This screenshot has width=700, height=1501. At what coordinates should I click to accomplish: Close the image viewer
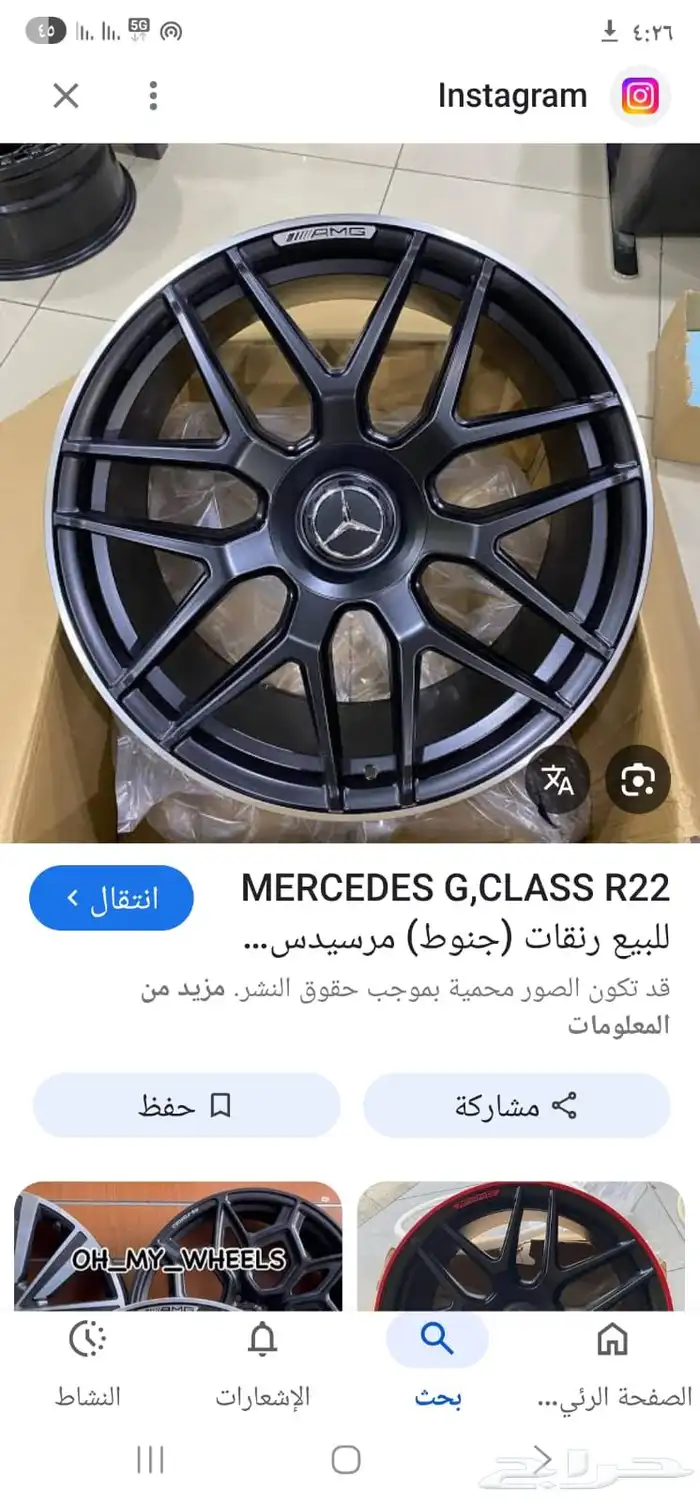66,96
